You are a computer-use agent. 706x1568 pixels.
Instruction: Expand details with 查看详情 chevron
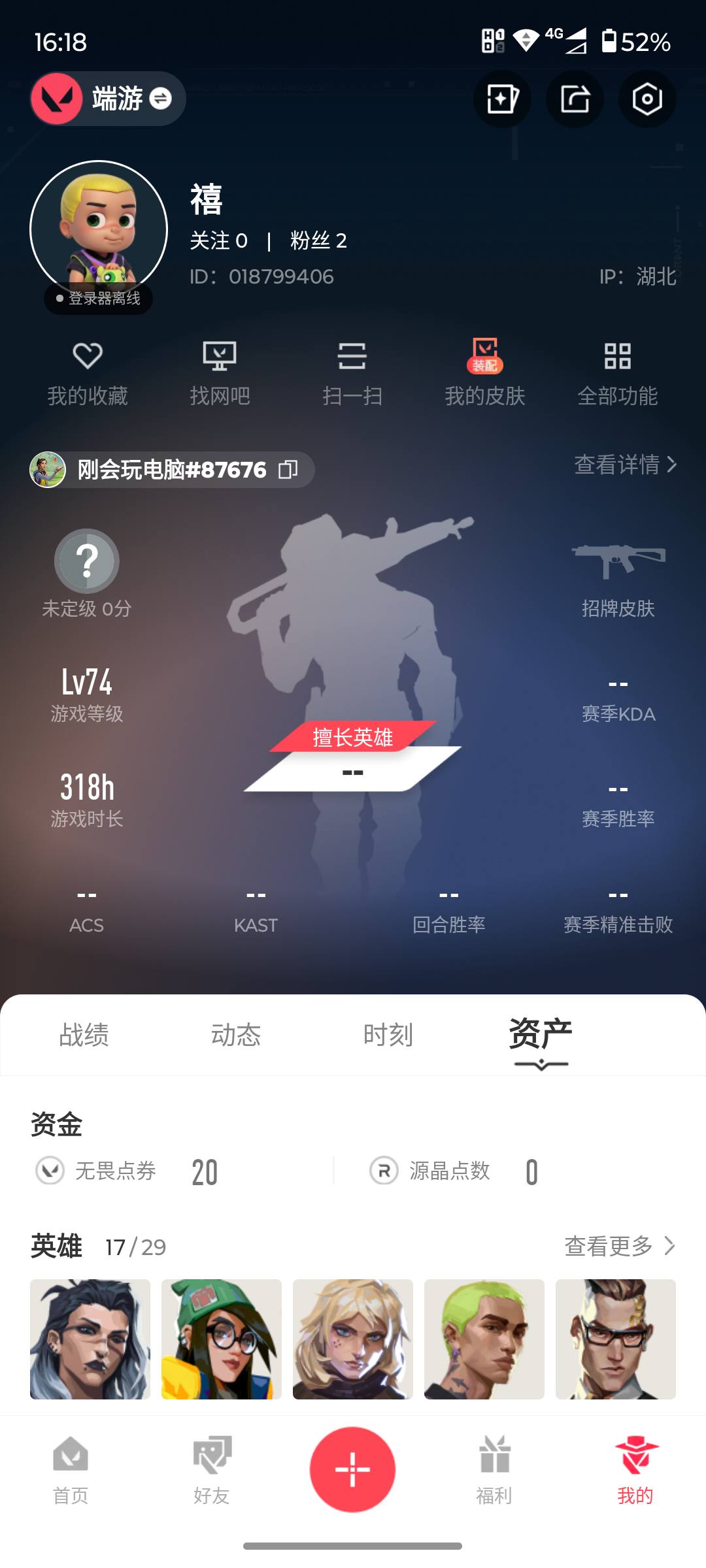pos(622,466)
